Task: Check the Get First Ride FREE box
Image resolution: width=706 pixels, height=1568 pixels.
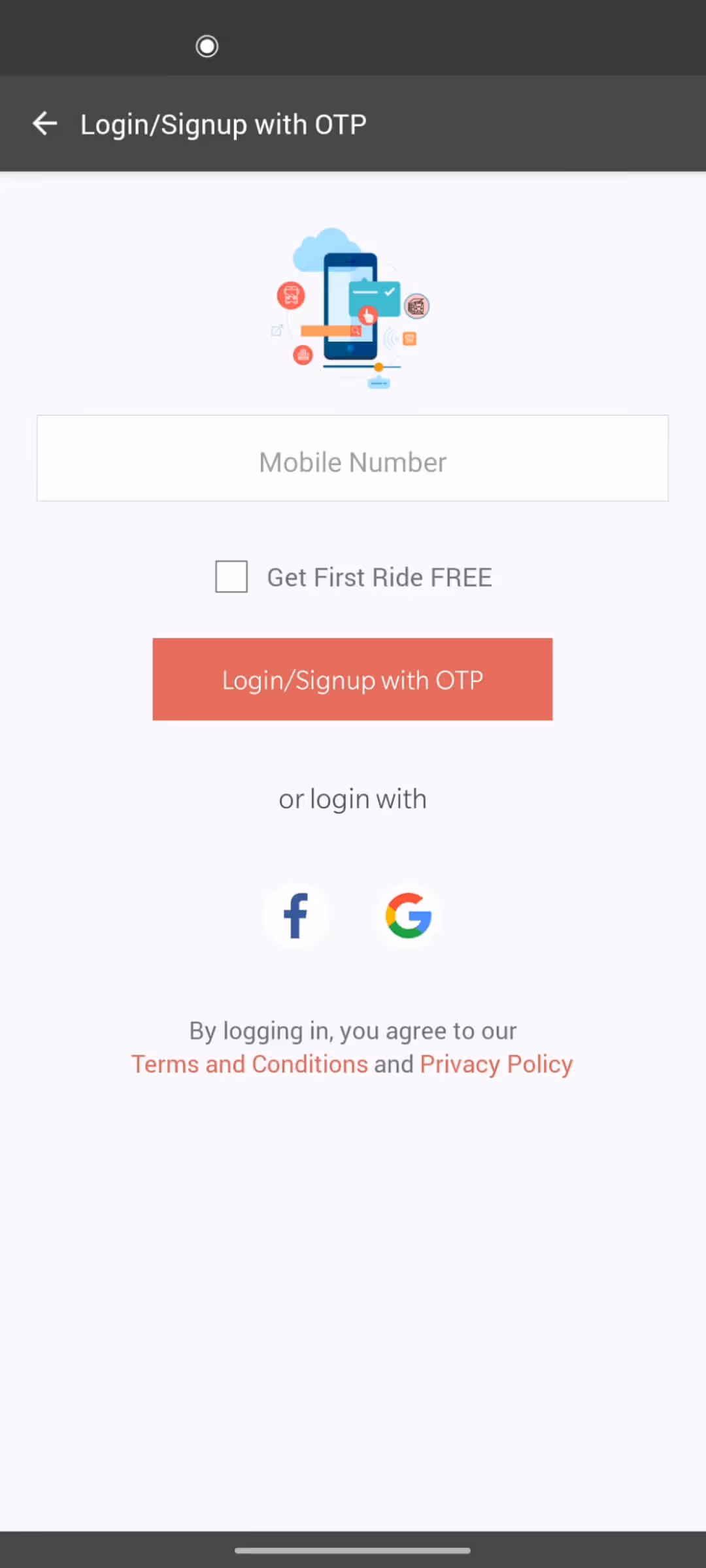Action: 231,576
